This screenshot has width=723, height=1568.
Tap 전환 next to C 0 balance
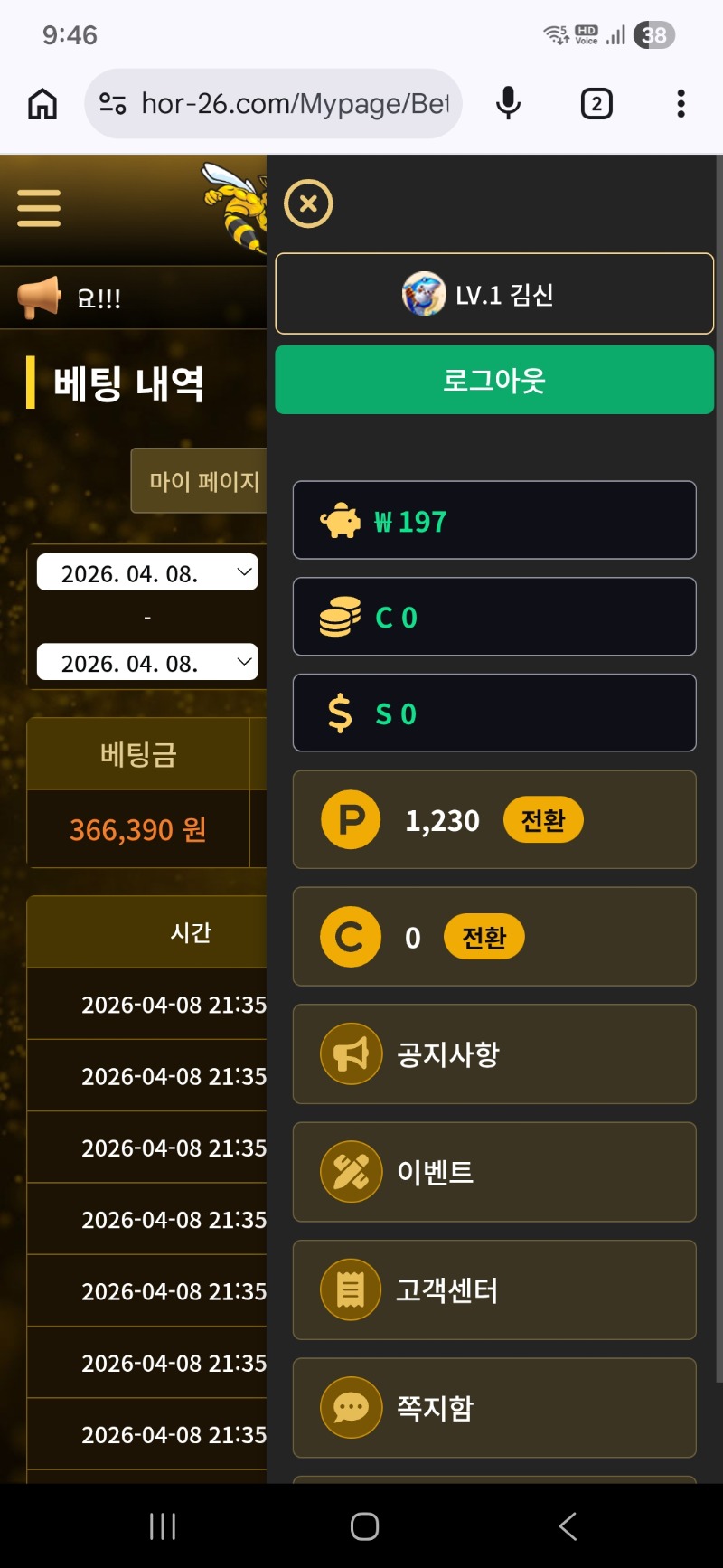484,938
